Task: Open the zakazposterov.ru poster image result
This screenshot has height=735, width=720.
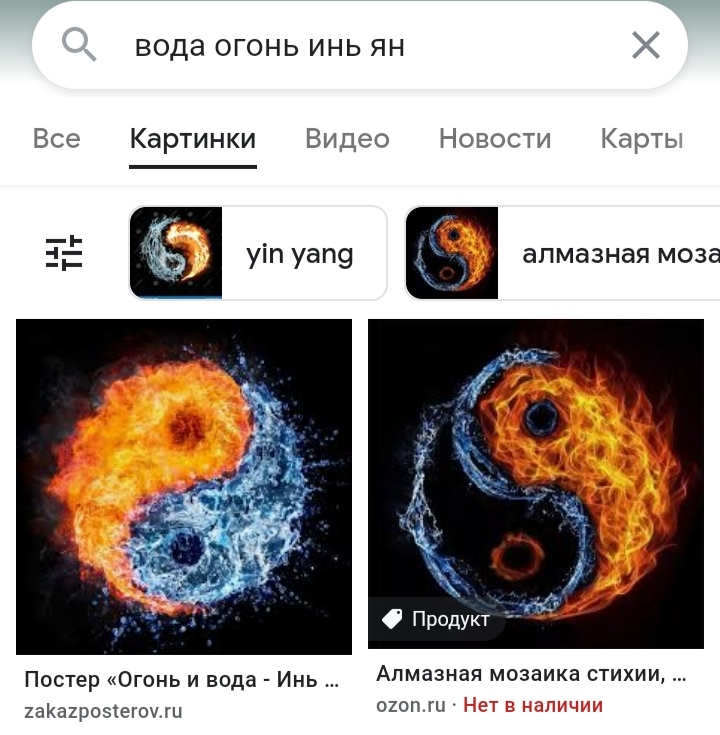Action: (184, 486)
